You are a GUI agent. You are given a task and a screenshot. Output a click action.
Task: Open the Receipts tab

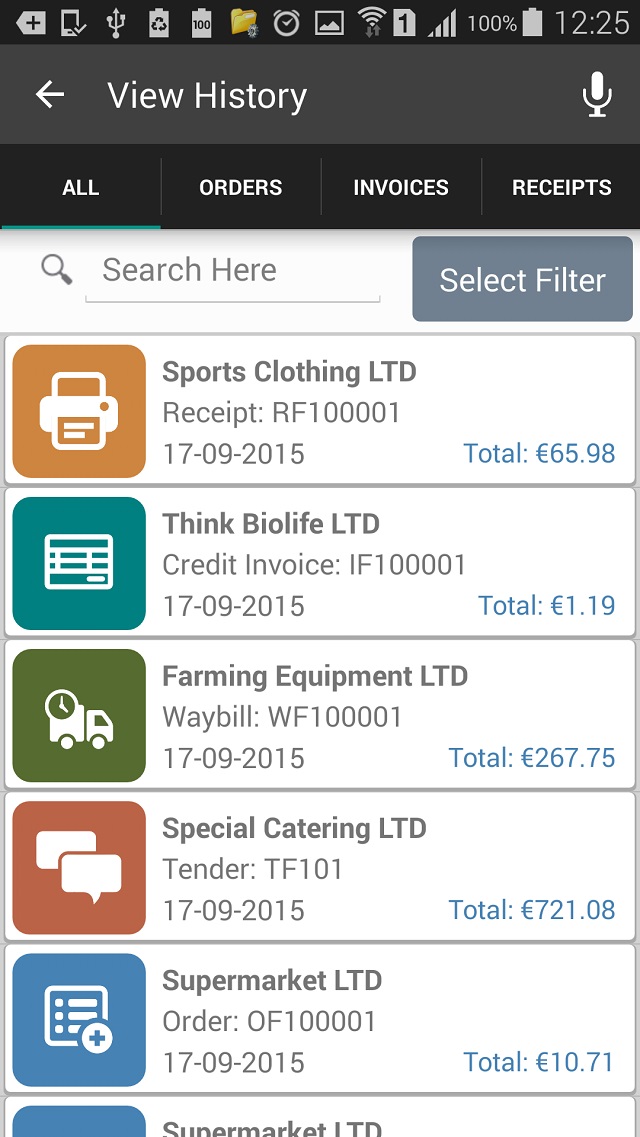click(x=562, y=187)
